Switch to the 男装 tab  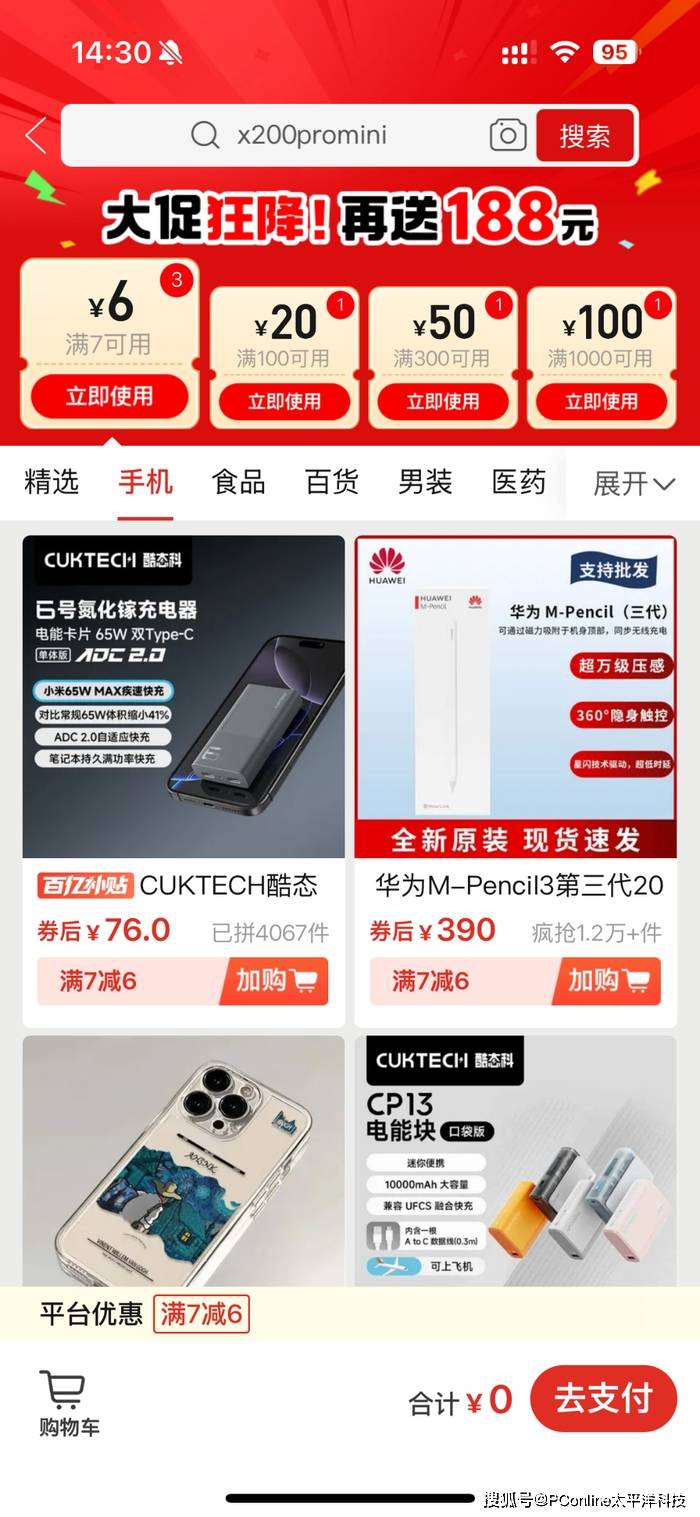425,482
